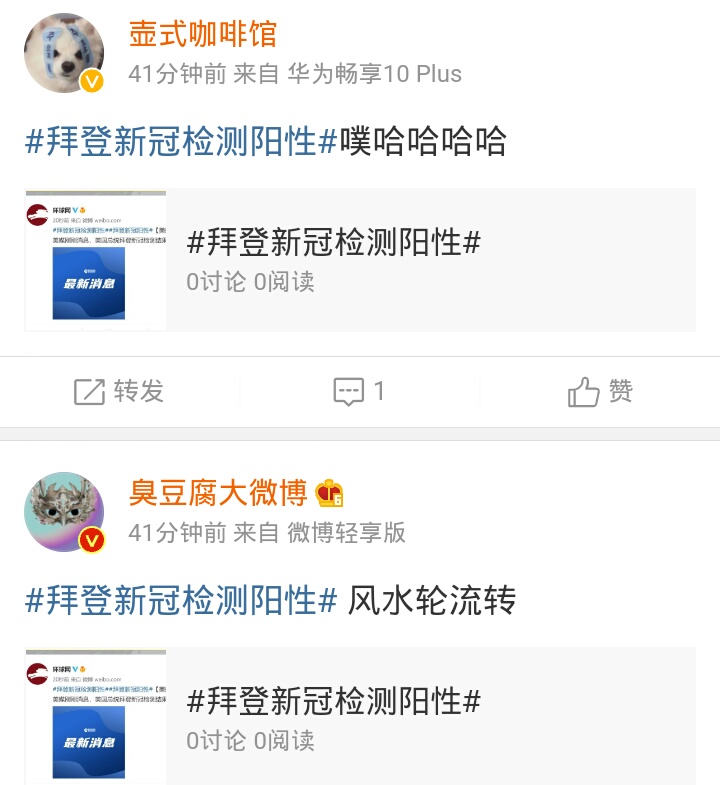Image resolution: width=720 pixels, height=785 pixels.
Task: Like 壶式咖啡馆's post with 赞
Action: click(x=600, y=391)
